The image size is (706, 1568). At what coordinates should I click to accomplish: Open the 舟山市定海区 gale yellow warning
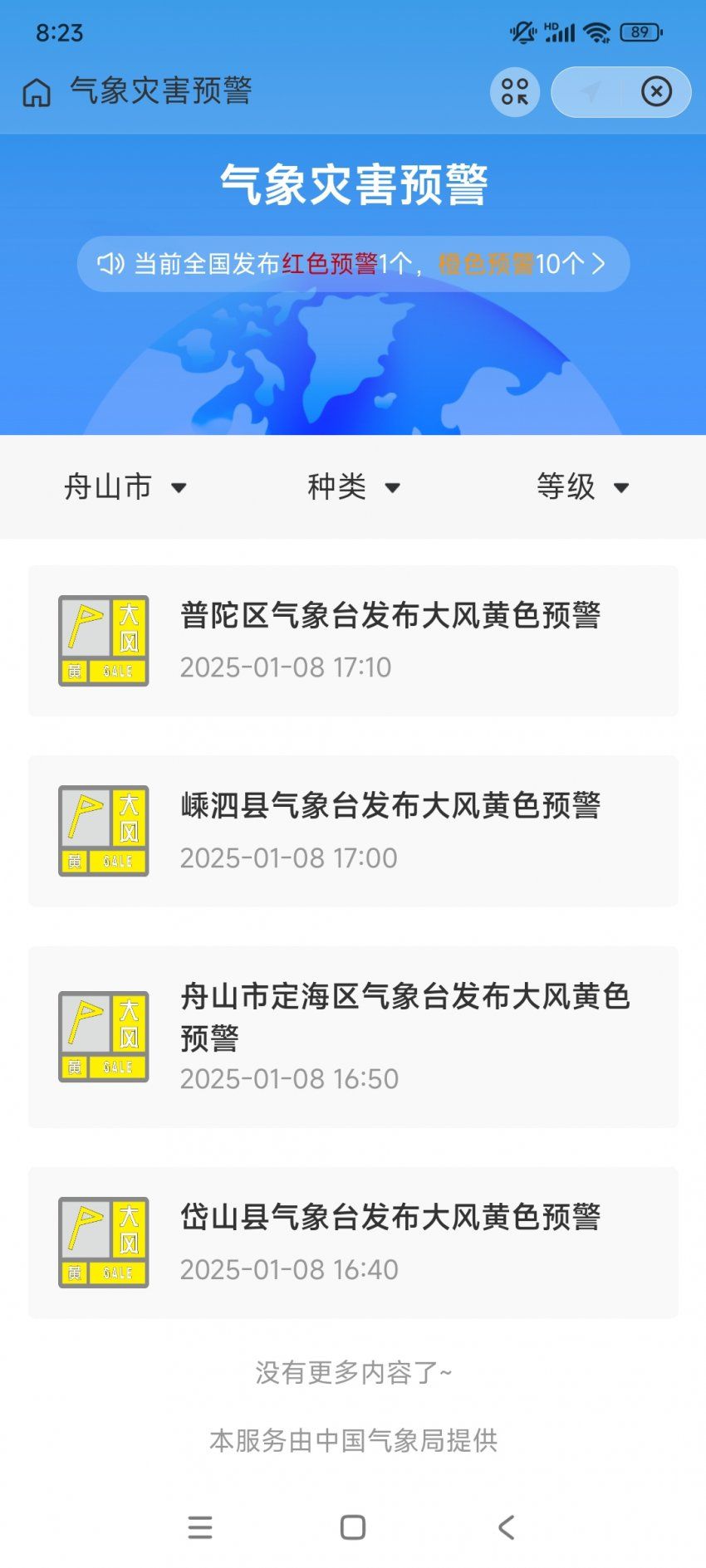click(x=353, y=1037)
